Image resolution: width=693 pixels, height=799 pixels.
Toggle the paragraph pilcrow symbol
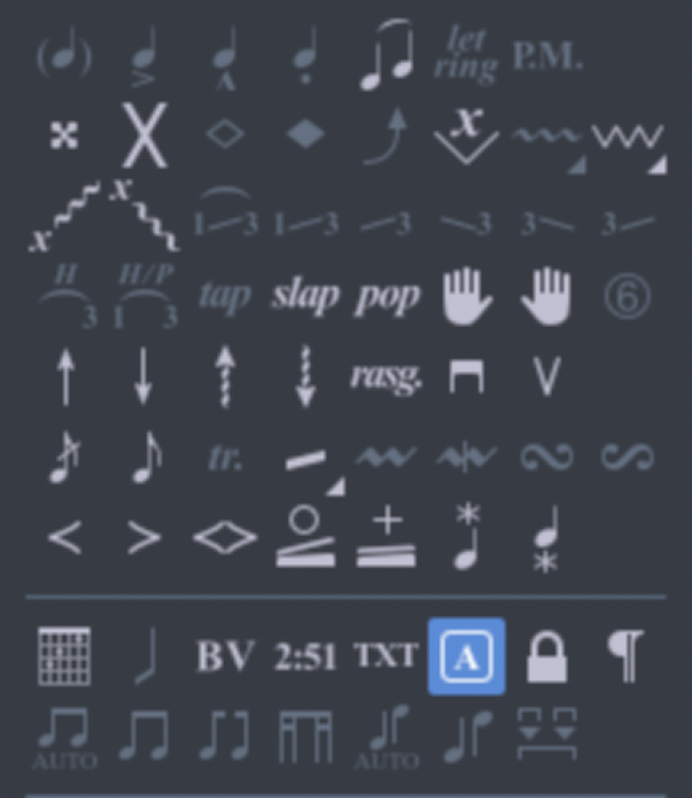point(627,656)
